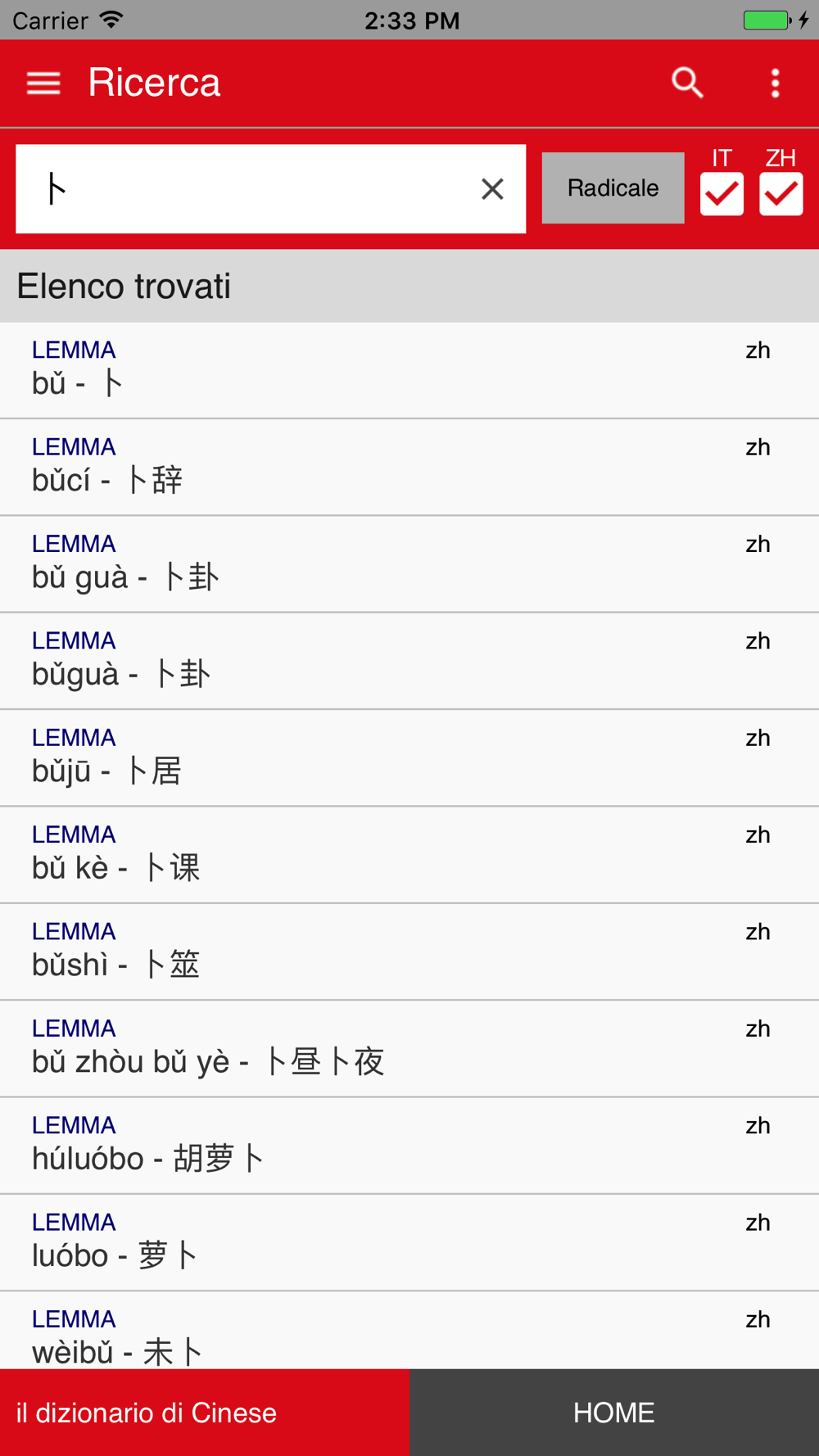819x1456 pixels.
Task: Tap the Radicale button
Action: [x=613, y=188]
